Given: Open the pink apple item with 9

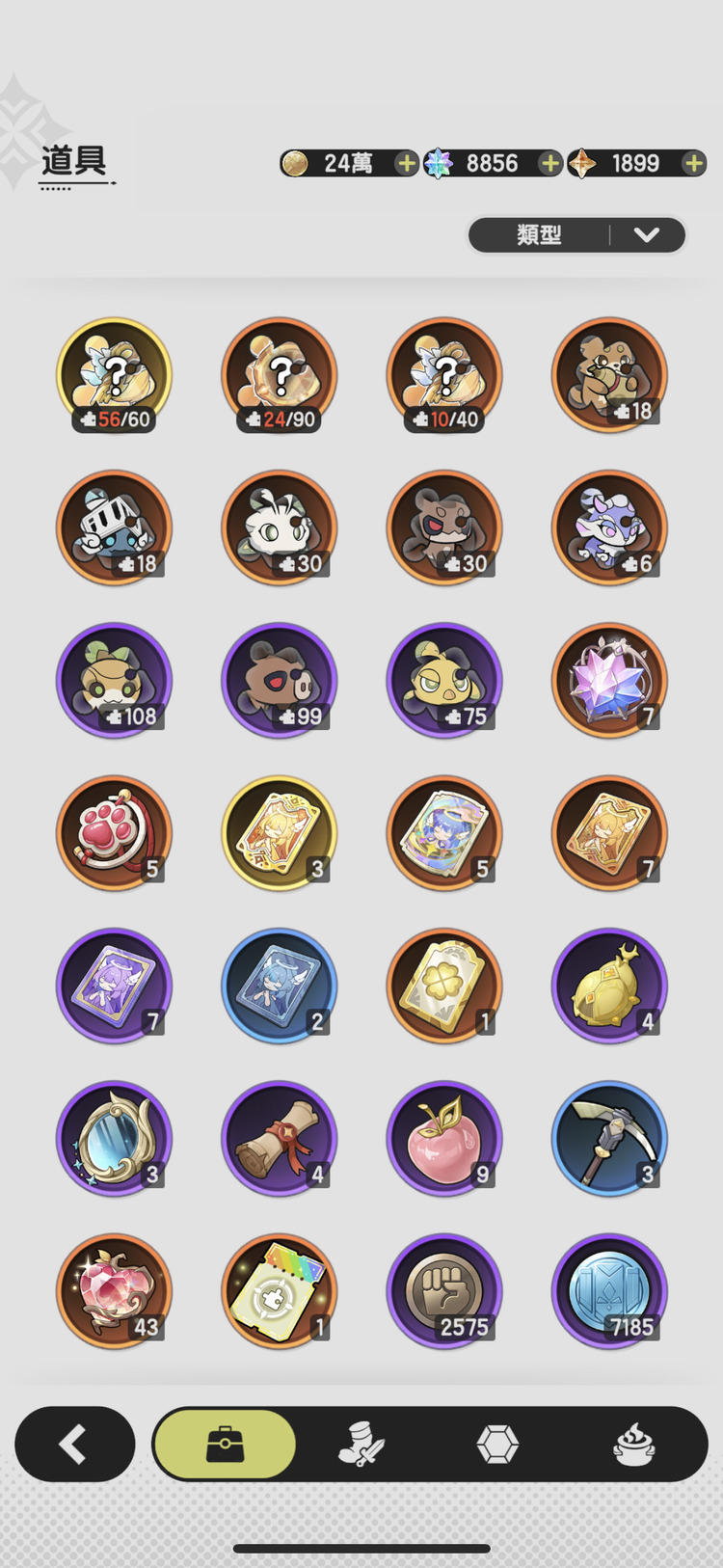Looking at the screenshot, I should [444, 1138].
